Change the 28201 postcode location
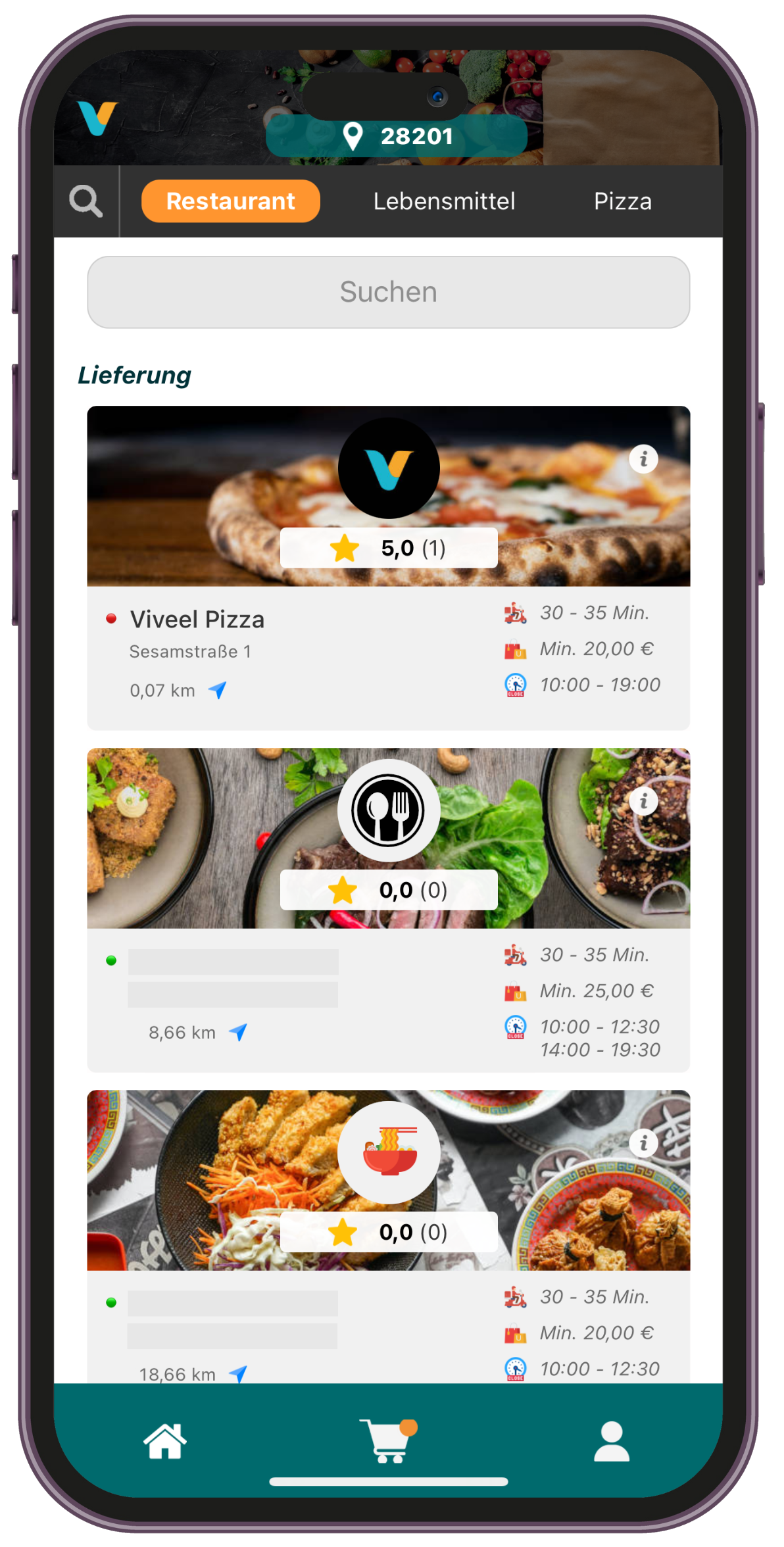Viewport: 784px width, 1547px height. coord(397,137)
